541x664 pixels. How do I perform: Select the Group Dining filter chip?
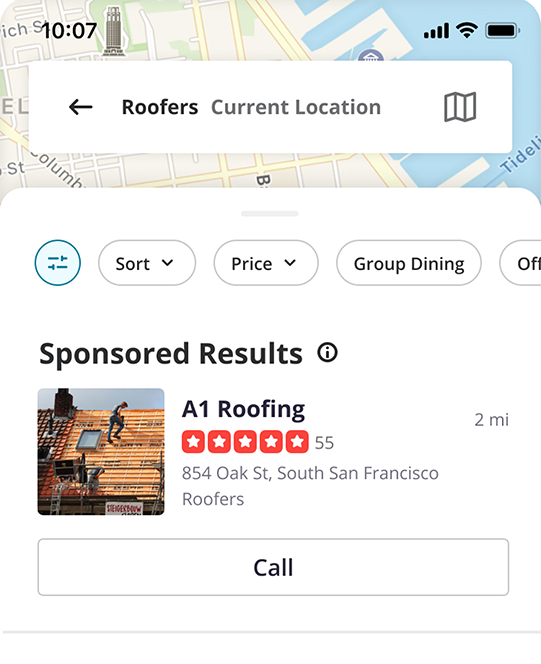pyautogui.click(x=409, y=263)
